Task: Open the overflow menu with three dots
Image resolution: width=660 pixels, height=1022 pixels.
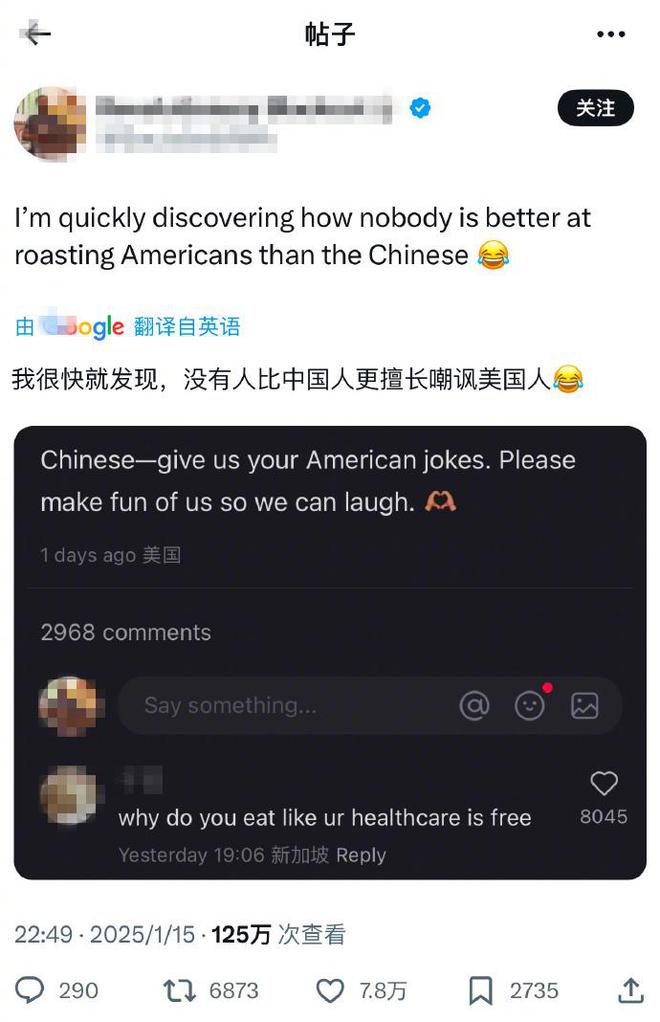Action: pyautogui.click(x=610, y=34)
